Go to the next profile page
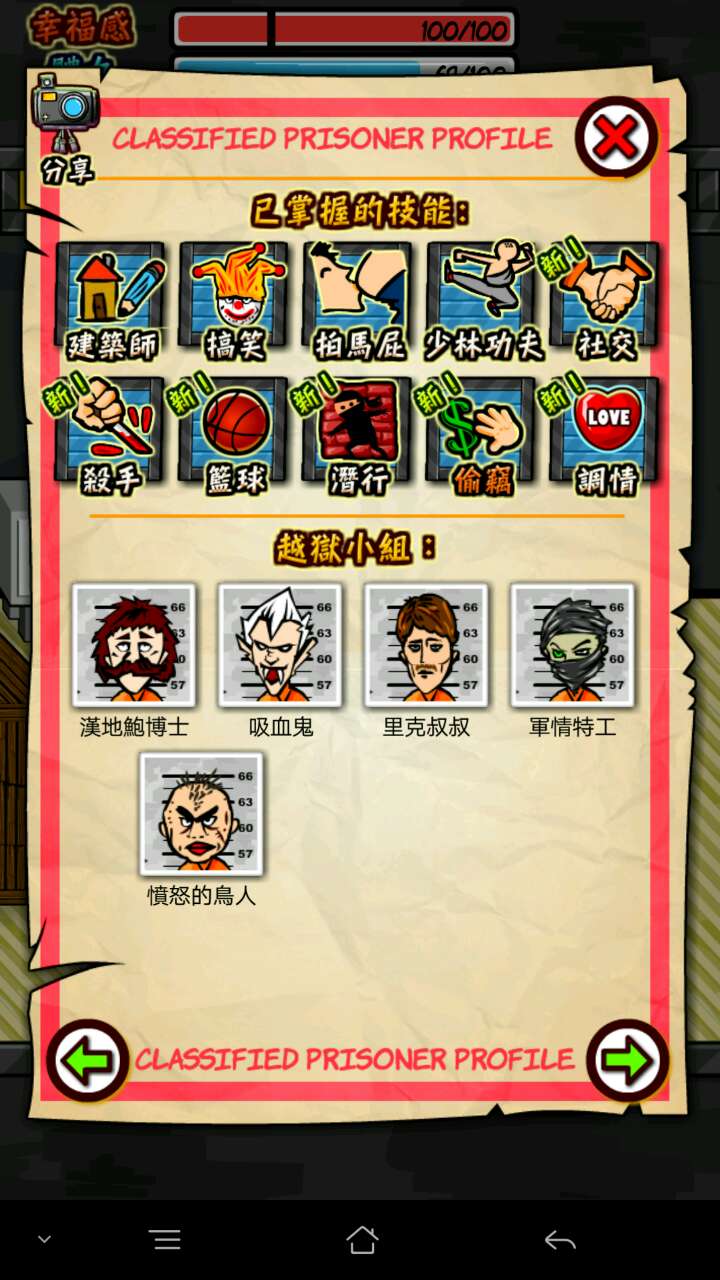The image size is (720, 1280). click(627, 1060)
